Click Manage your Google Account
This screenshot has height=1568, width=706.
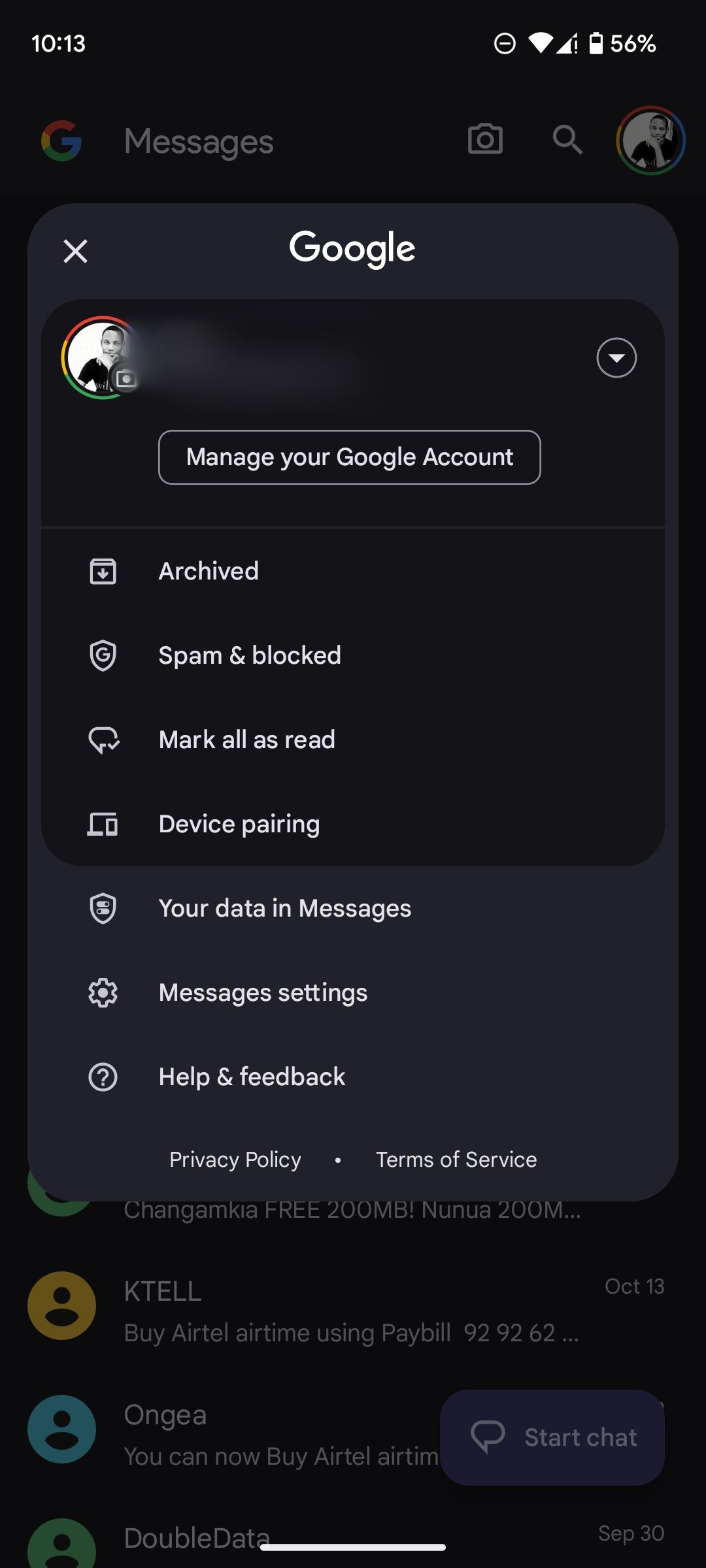click(x=349, y=457)
